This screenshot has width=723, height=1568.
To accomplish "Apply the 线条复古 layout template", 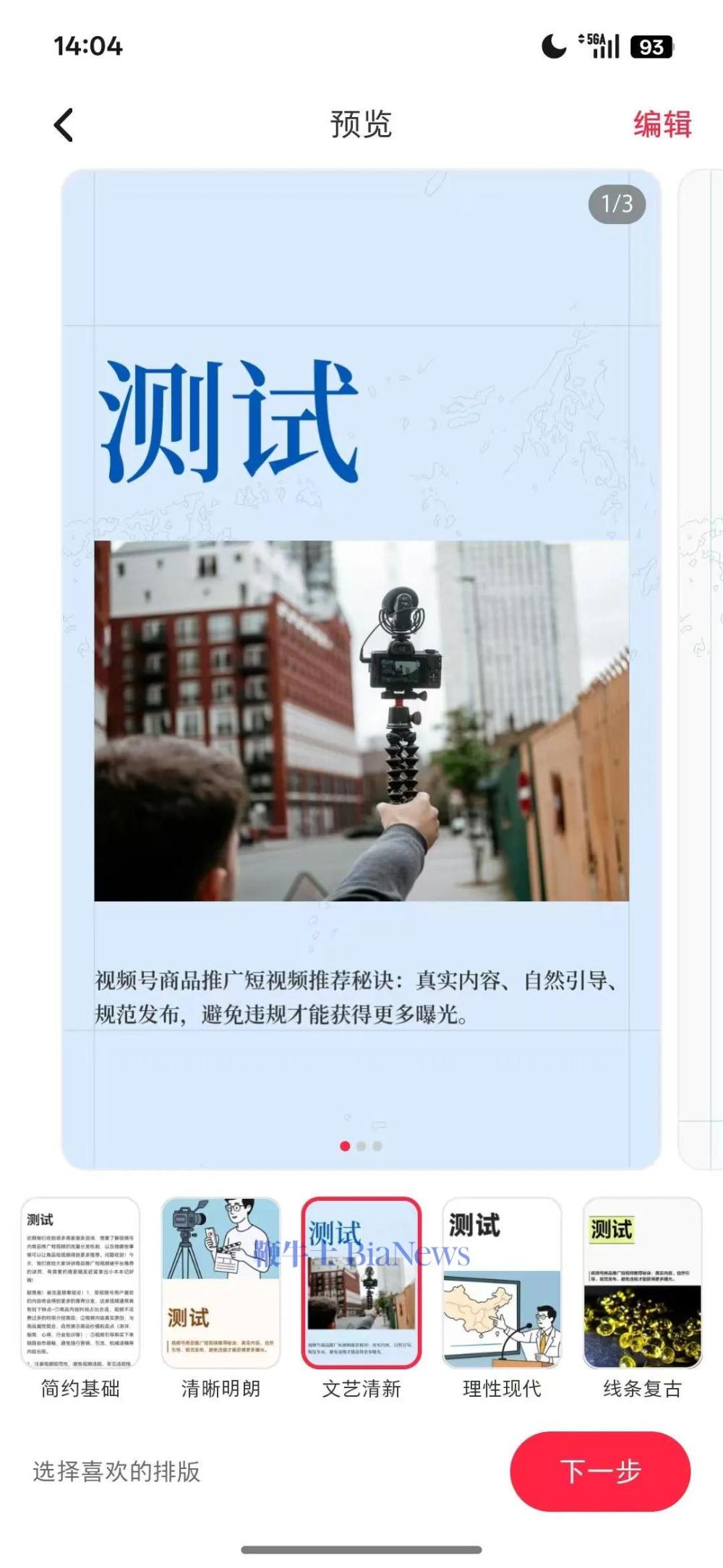I will click(642, 1283).
